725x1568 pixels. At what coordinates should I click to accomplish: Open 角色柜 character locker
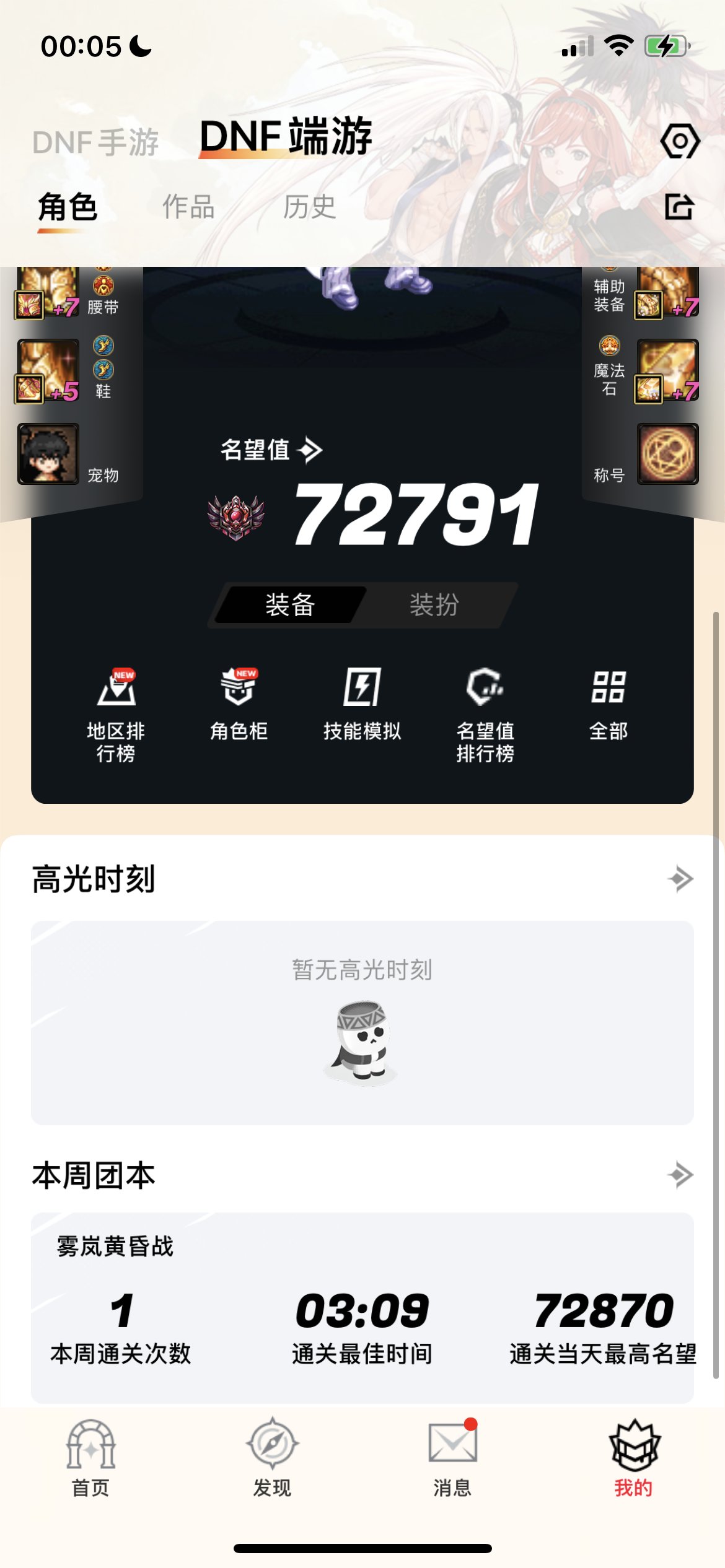coord(239,704)
